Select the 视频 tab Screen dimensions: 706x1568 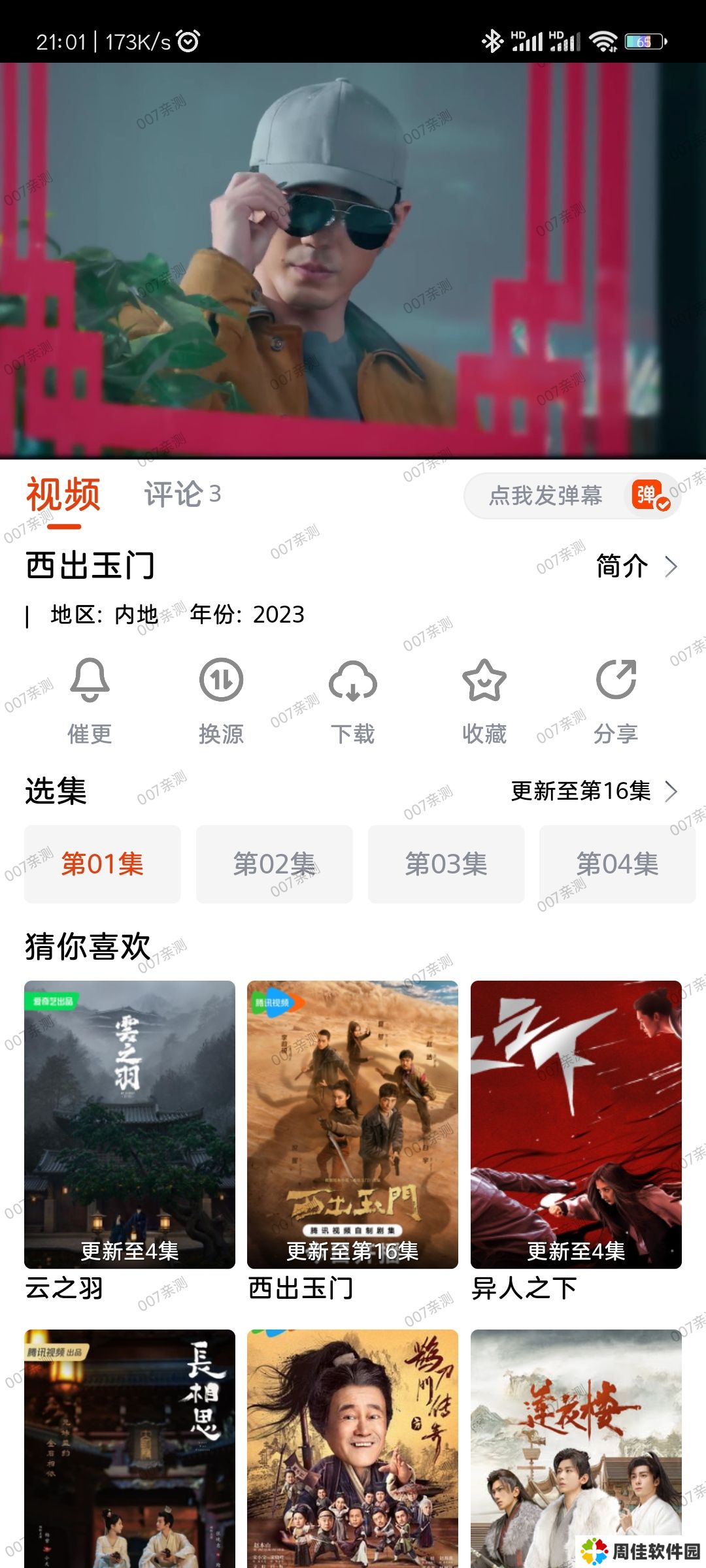[x=63, y=495]
